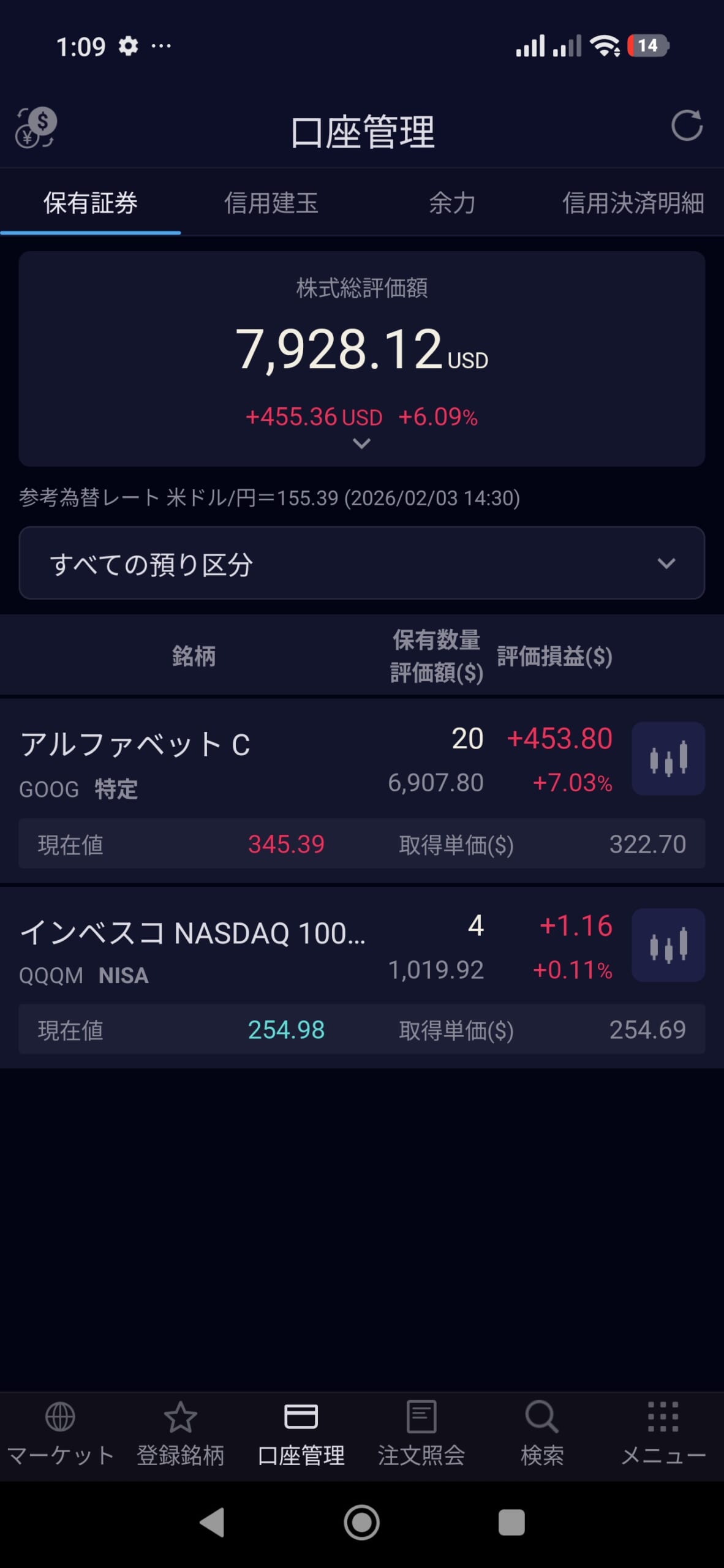This screenshot has width=724, height=1568.
Task: Switch currency display with the yen-dollar icon
Action: click(36, 127)
